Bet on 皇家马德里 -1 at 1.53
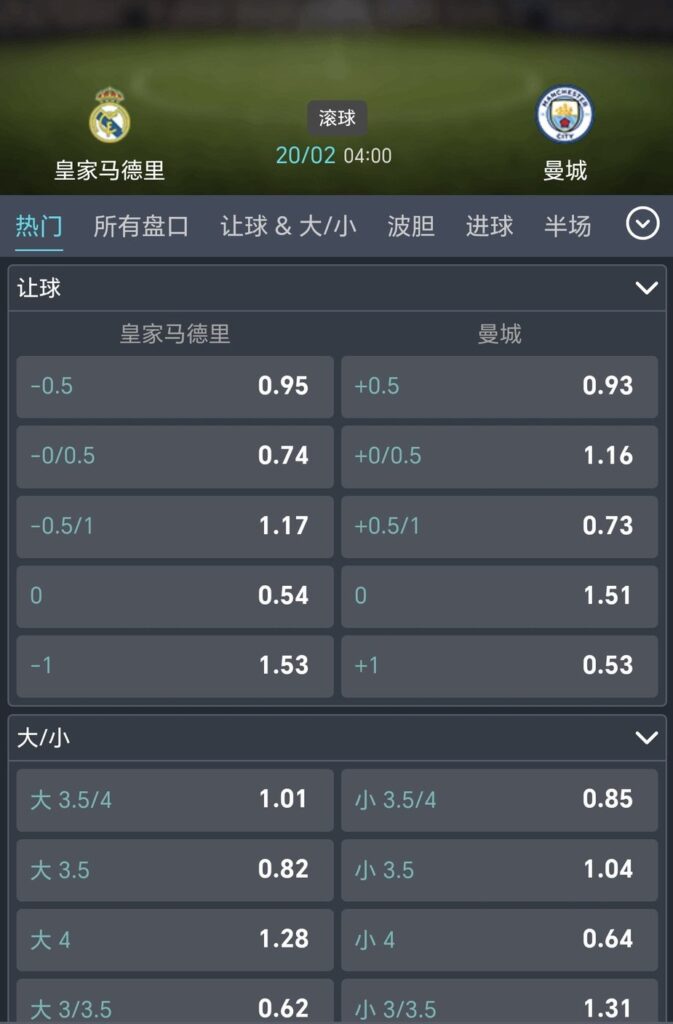This screenshot has height=1024, width=673. (x=175, y=666)
